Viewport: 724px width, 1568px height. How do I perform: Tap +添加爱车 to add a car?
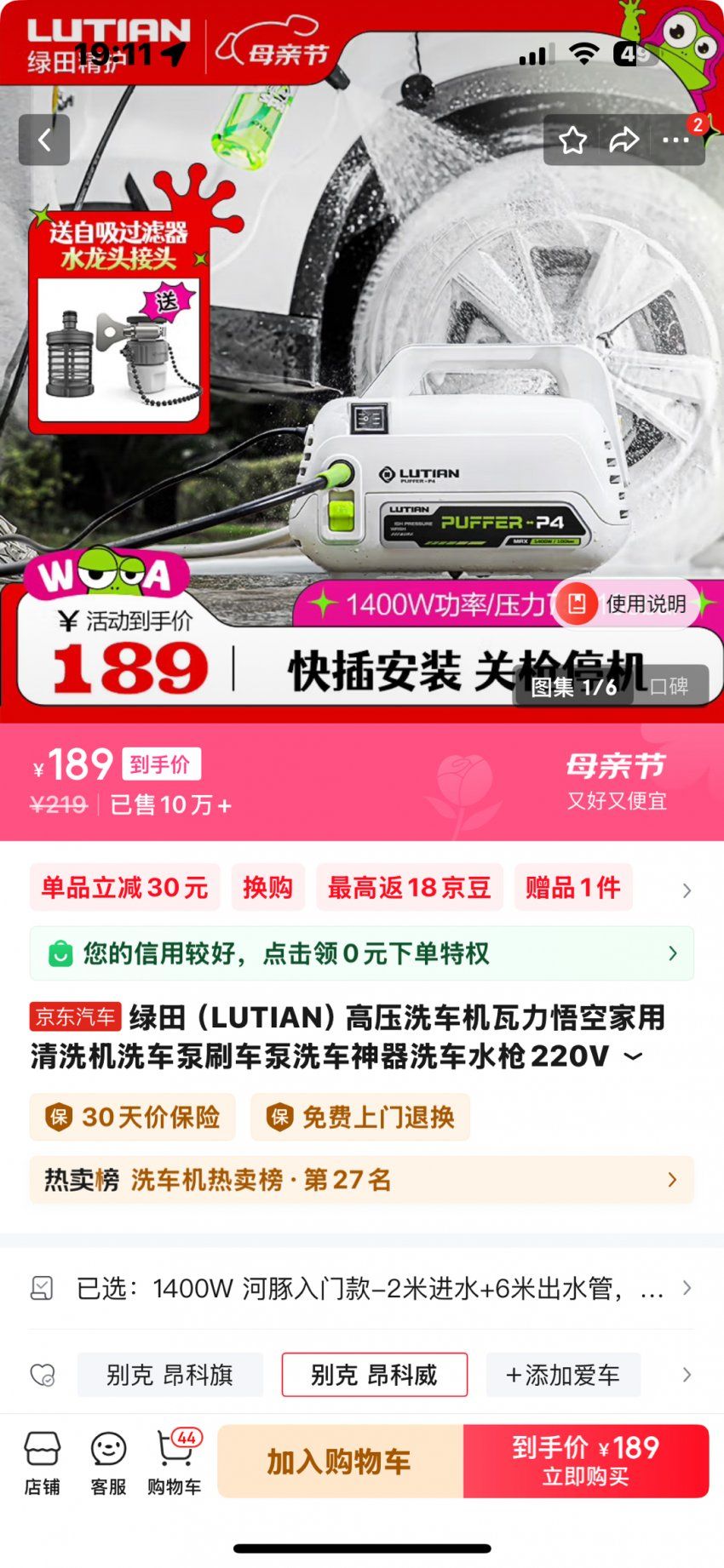coord(563,1375)
